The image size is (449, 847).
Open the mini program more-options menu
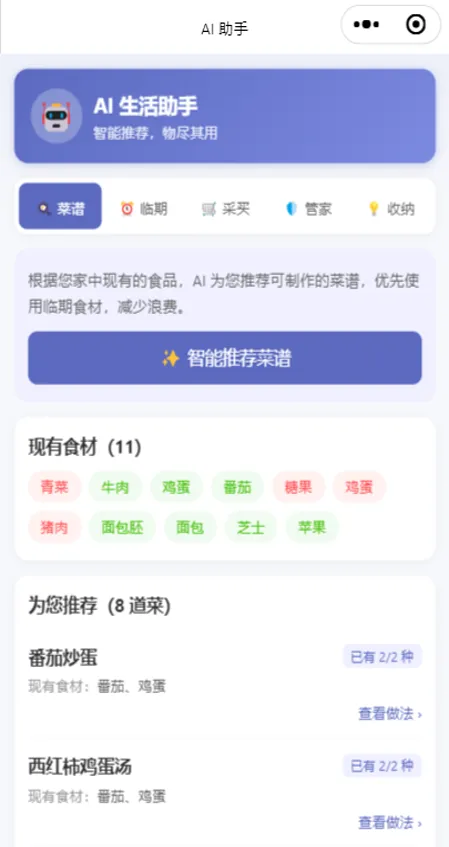pyautogui.click(x=366, y=24)
